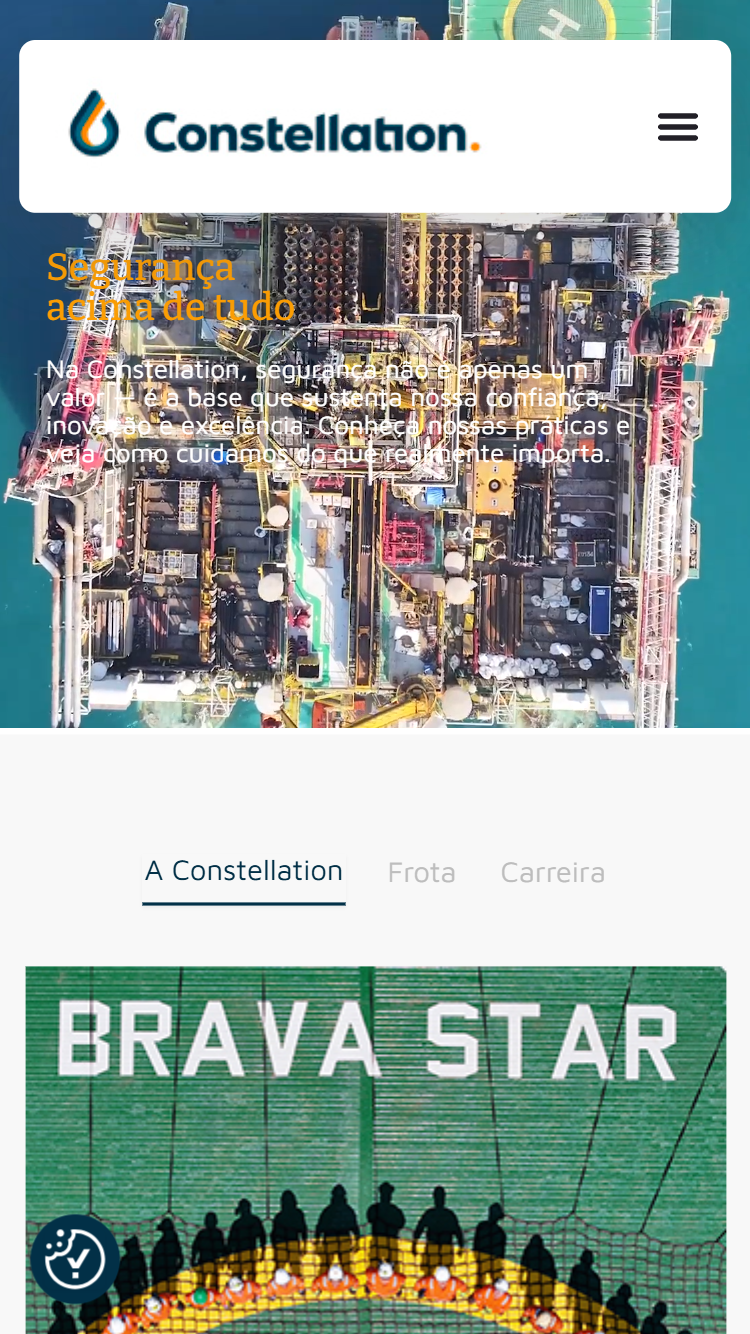Open the hamburger menu

(677, 127)
